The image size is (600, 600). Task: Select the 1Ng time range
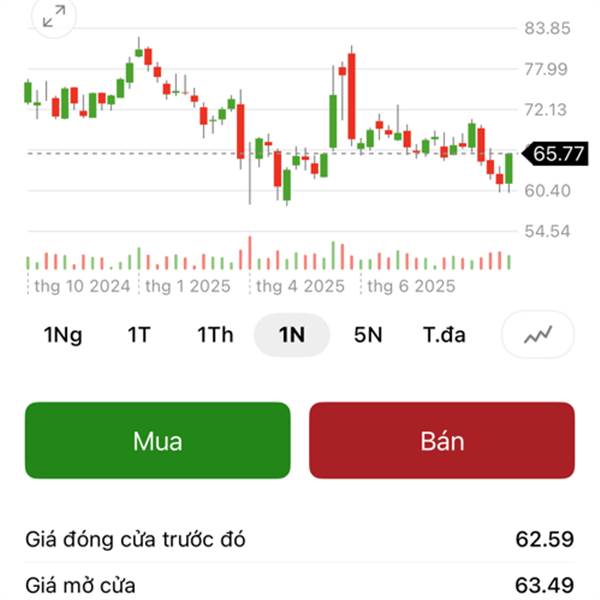[63, 335]
